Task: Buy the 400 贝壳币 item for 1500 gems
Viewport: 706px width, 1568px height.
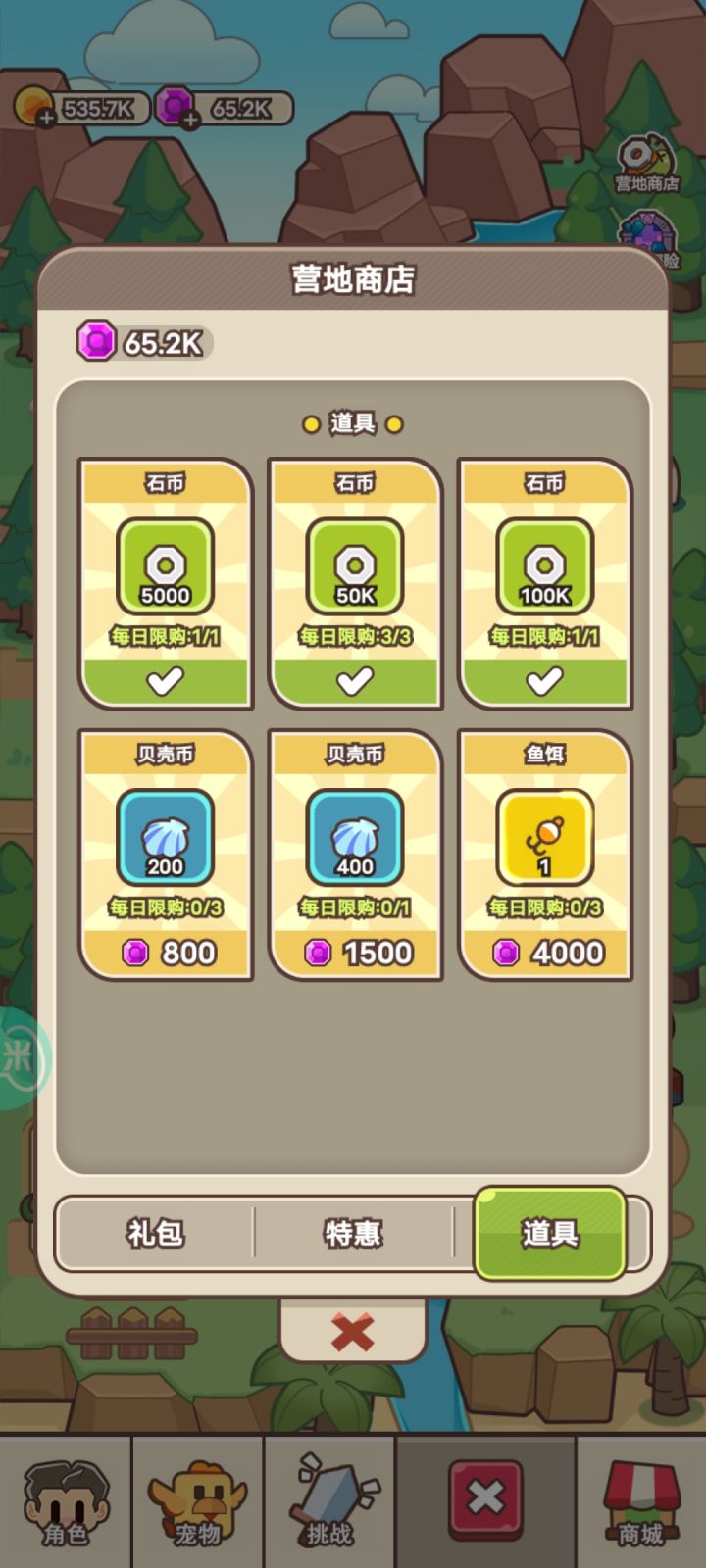Action: pyautogui.click(x=356, y=952)
